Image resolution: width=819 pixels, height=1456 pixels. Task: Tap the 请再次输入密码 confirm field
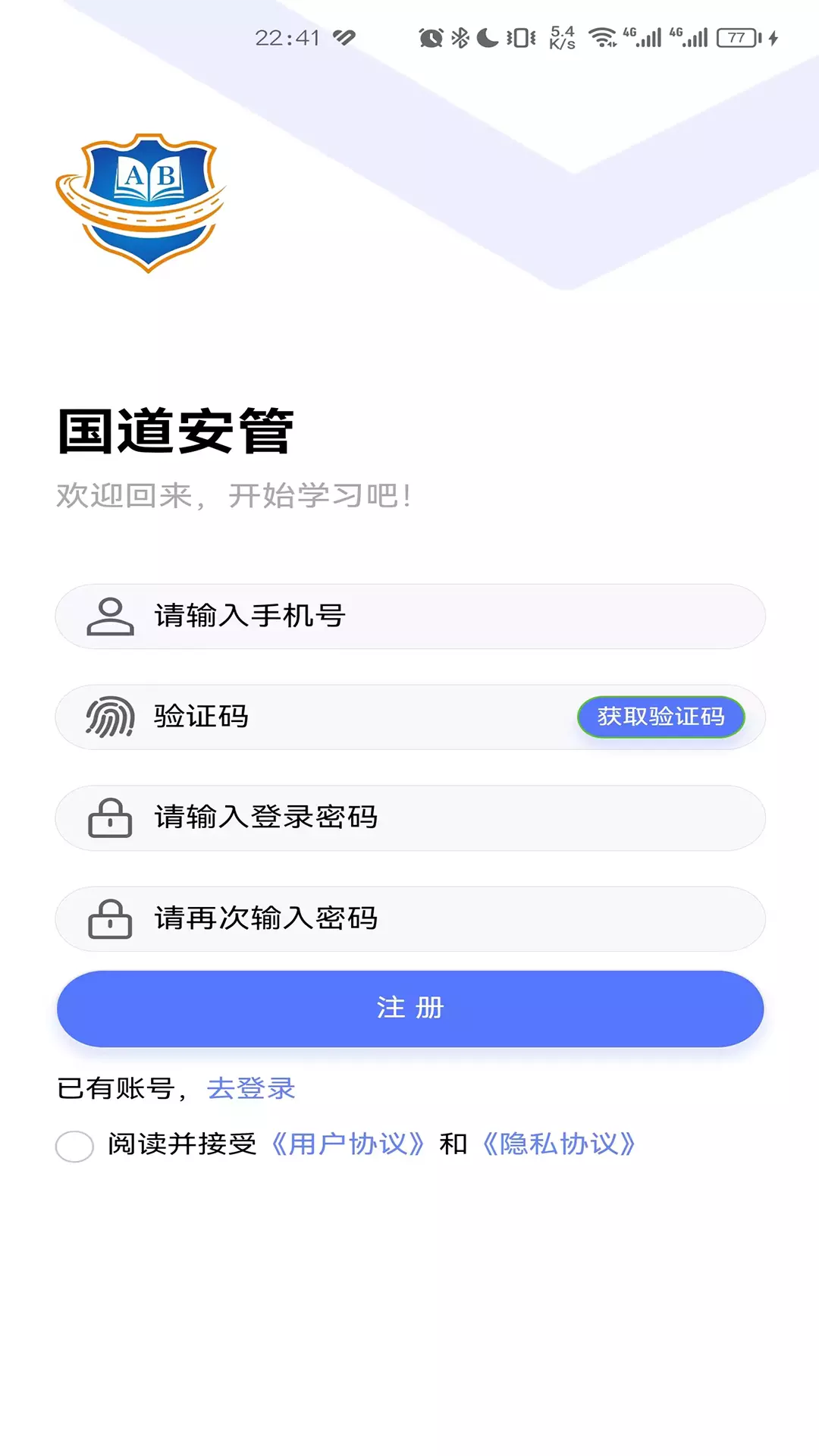(x=409, y=918)
